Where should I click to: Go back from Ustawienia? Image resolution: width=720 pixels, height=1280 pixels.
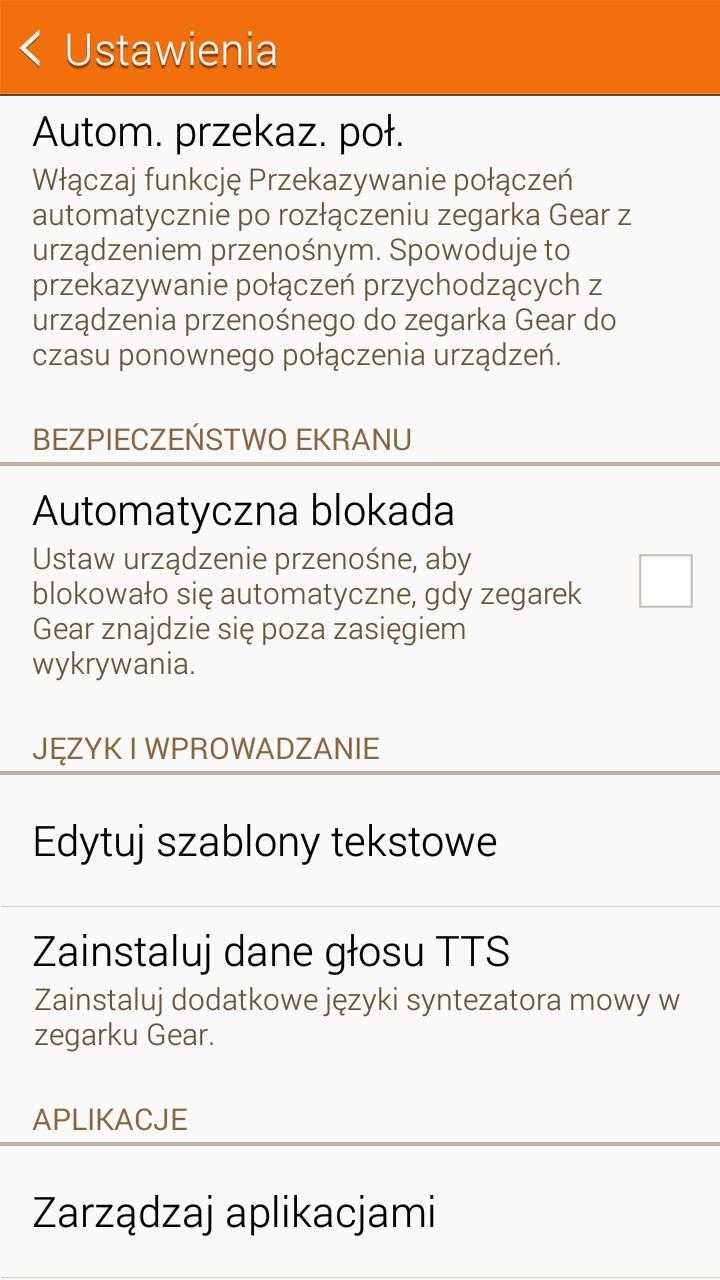[32, 48]
